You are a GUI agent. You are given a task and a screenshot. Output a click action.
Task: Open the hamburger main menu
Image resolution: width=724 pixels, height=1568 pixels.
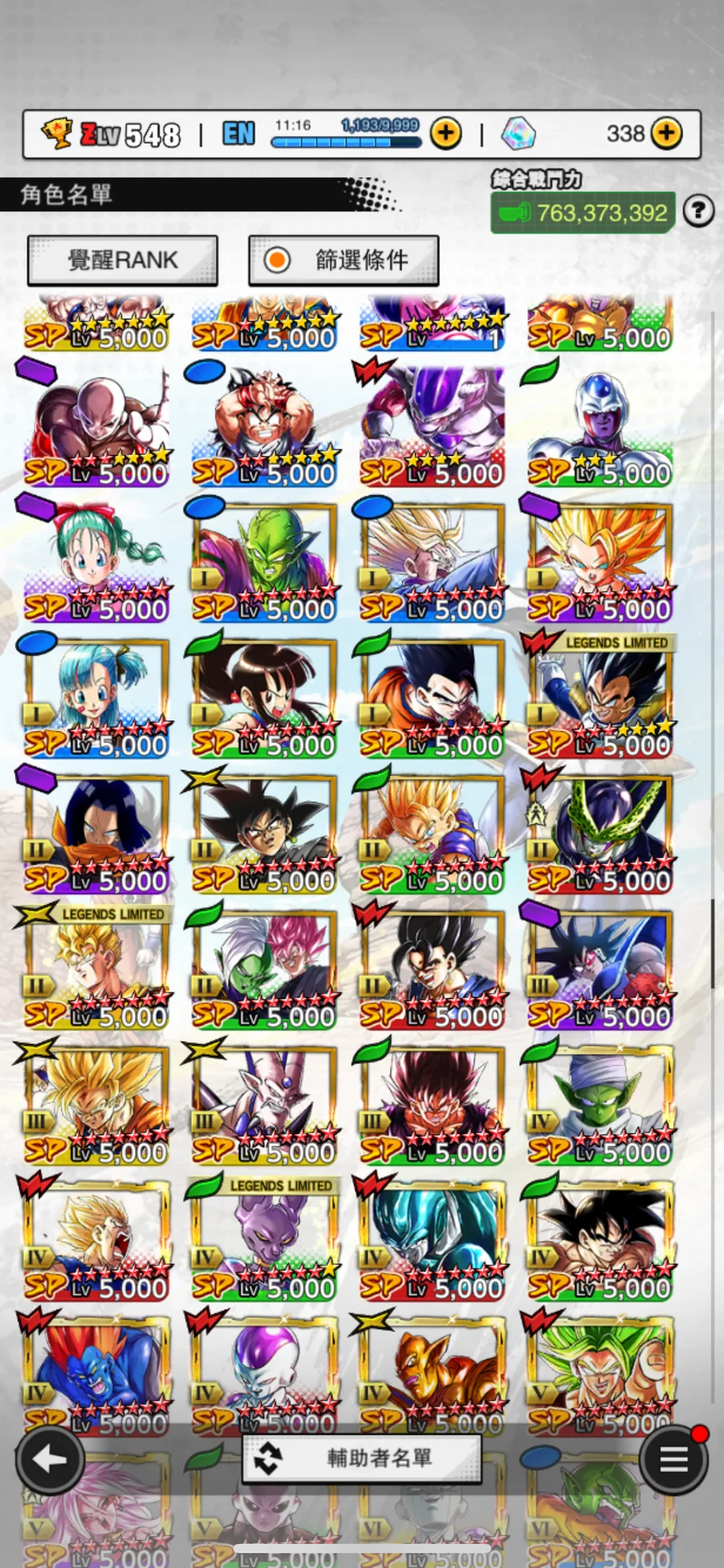tap(674, 1459)
